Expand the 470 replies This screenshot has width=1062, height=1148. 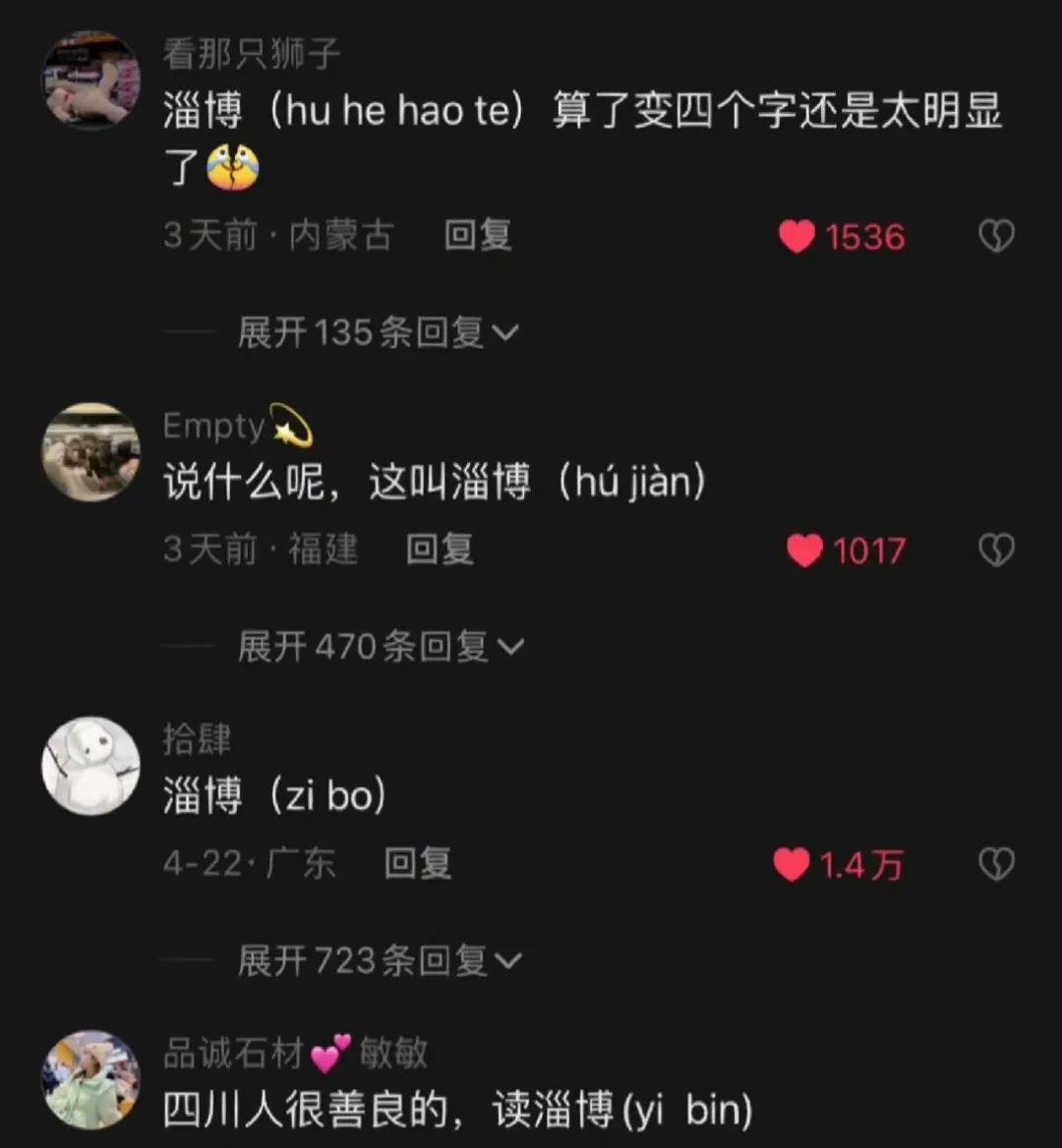381,647
